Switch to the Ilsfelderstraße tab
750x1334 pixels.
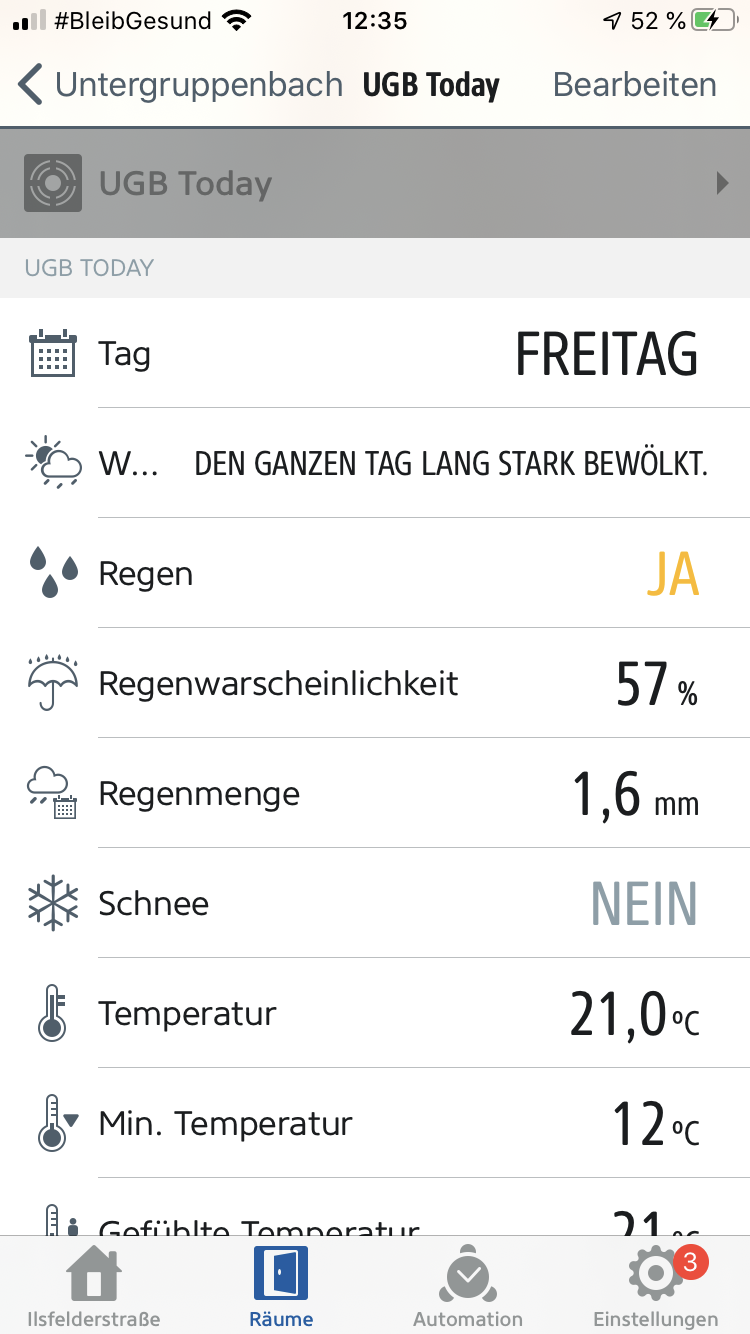(x=94, y=1287)
